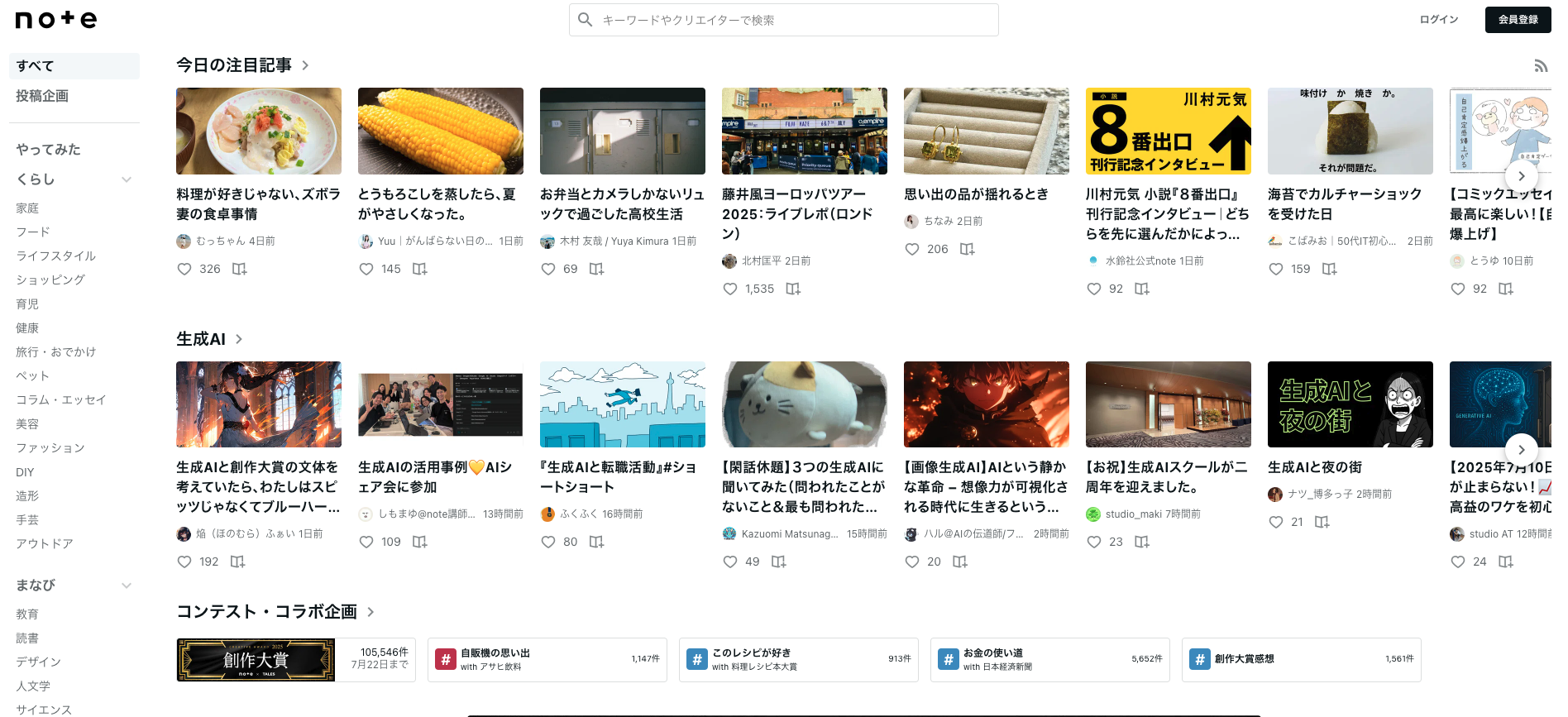The width and height of the screenshot is (1568, 717).
Task: Tap the 会員登録 button
Action: (1518, 20)
